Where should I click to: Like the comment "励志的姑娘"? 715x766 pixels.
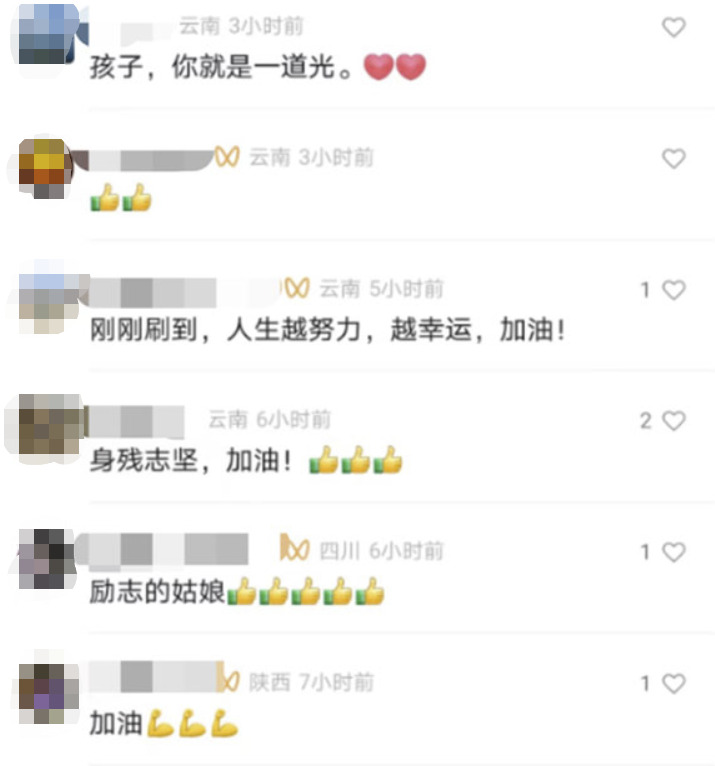674,552
